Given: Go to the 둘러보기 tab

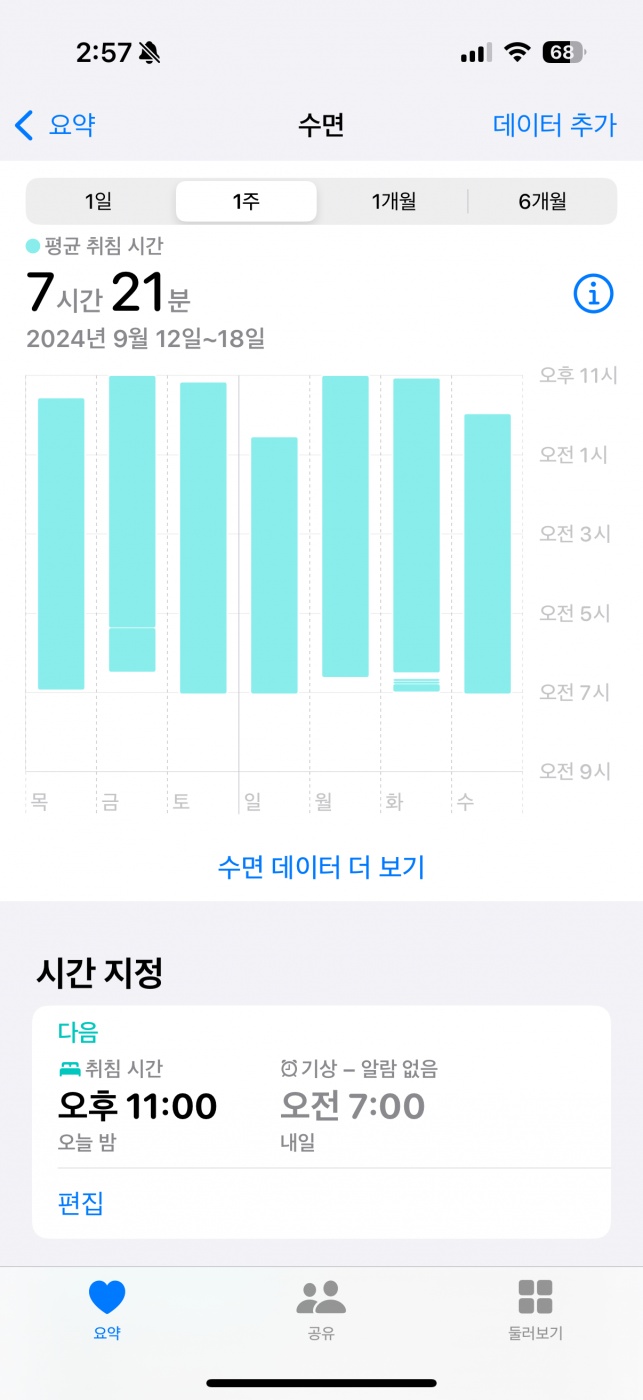Looking at the screenshot, I should (535, 1310).
